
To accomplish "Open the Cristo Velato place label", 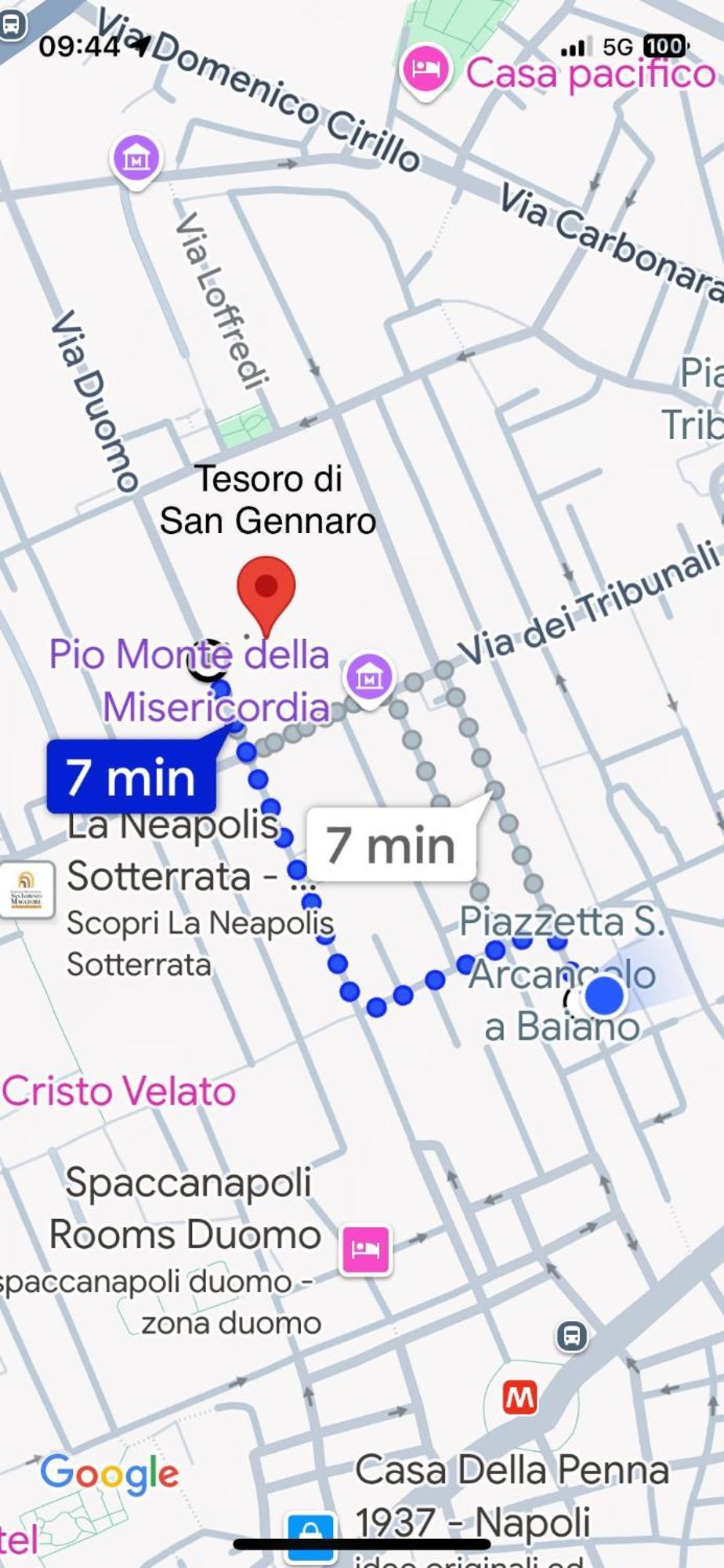I will coord(119,1091).
